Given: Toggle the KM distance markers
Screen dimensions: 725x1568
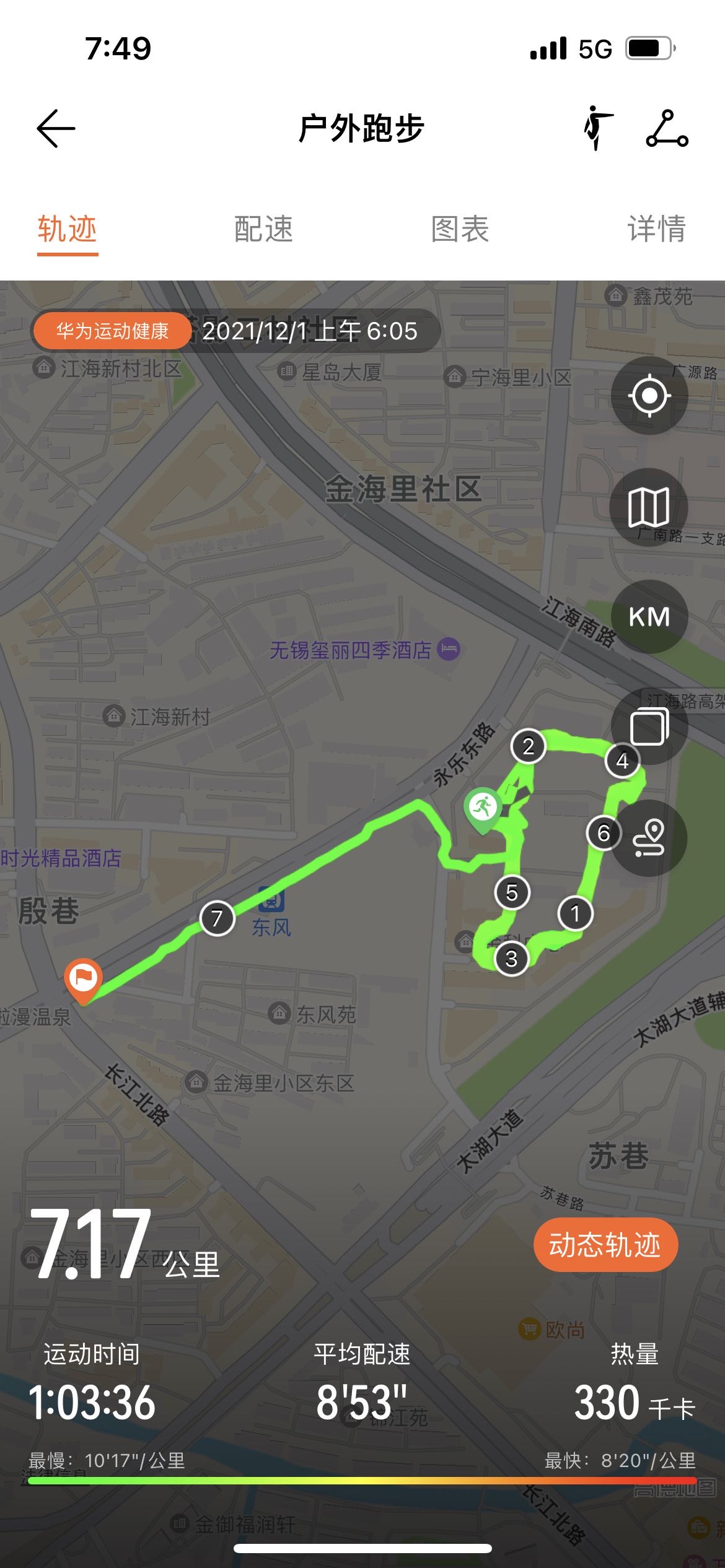Looking at the screenshot, I should 649,617.
